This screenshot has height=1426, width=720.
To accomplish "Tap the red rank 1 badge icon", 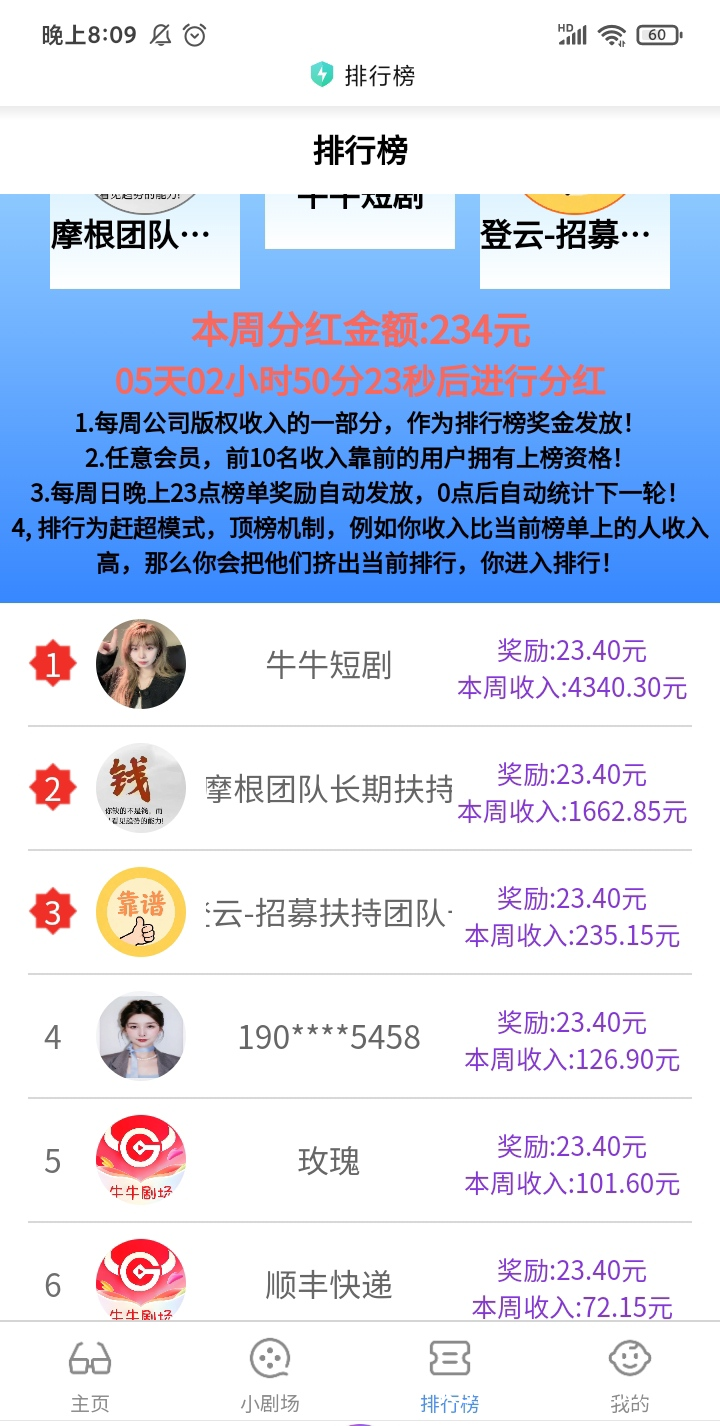I will pos(53,663).
